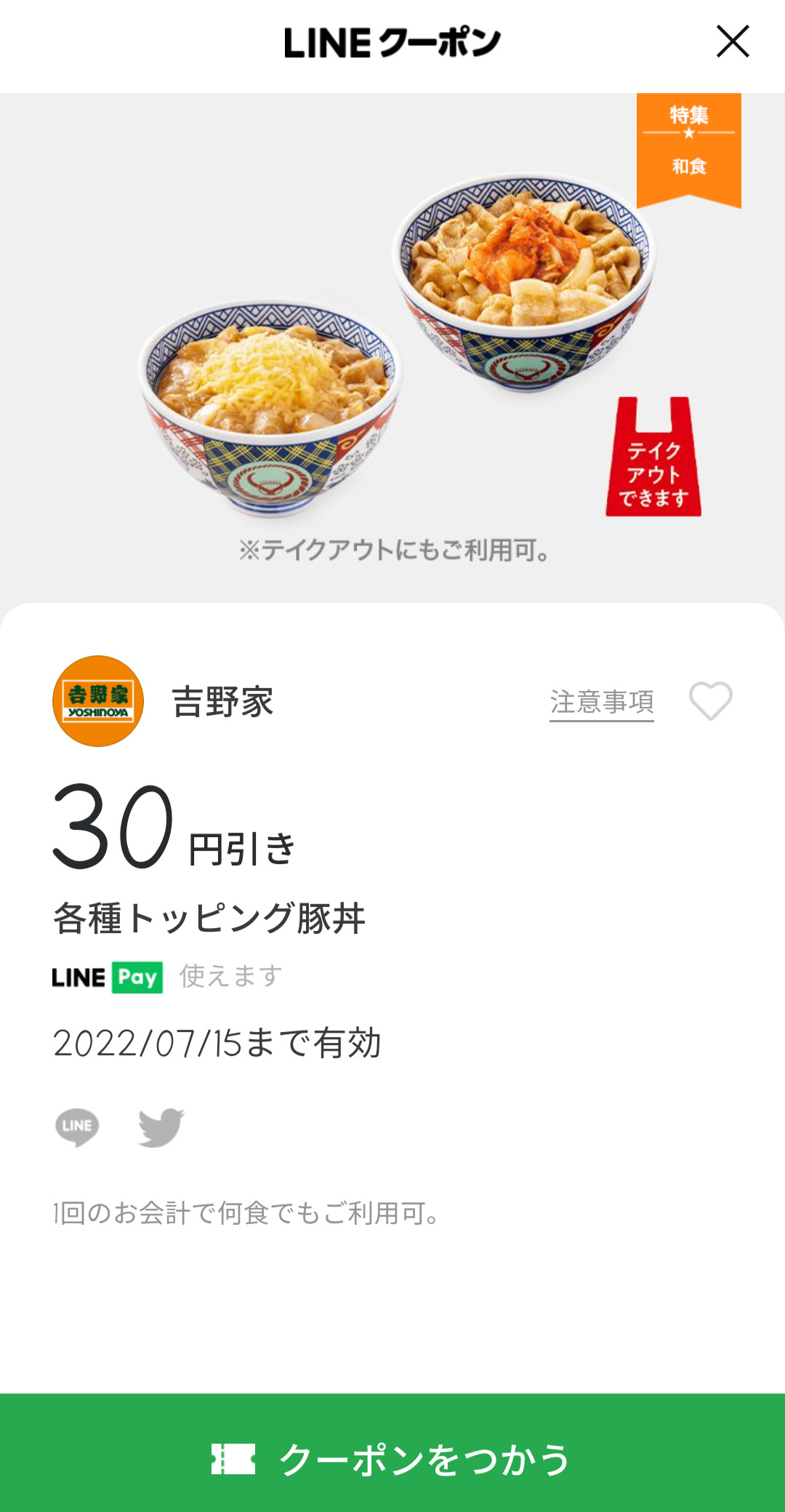Favorite this coupon with the heart icon

click(x=711, y=701)
